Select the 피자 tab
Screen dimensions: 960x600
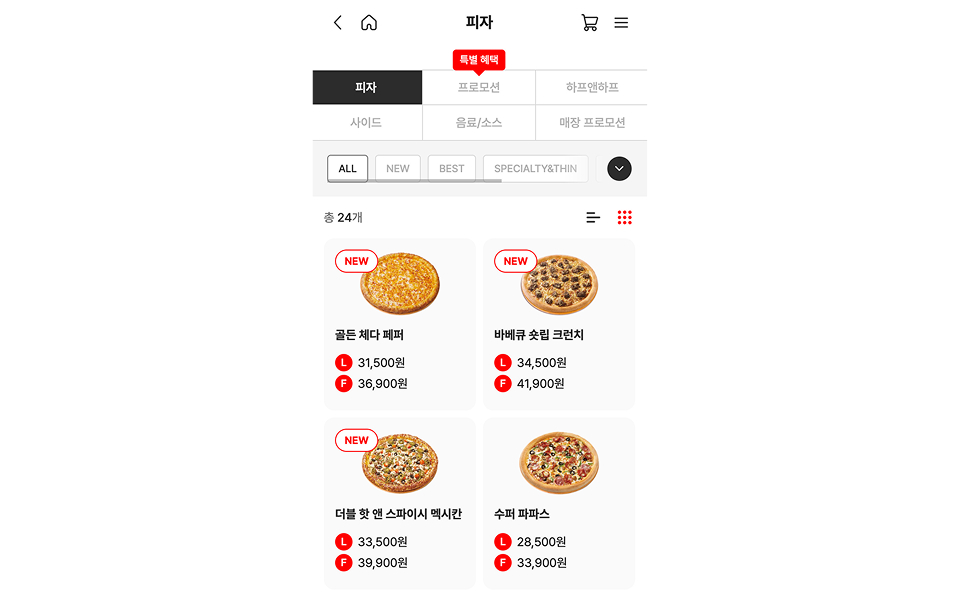click(366, 88)
